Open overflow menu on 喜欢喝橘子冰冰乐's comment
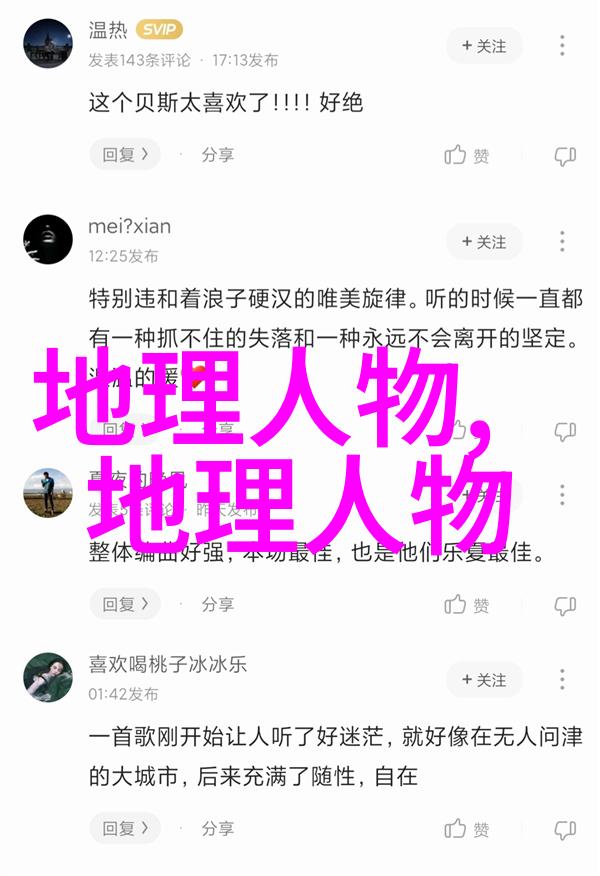600x876 pixels. 563,680
